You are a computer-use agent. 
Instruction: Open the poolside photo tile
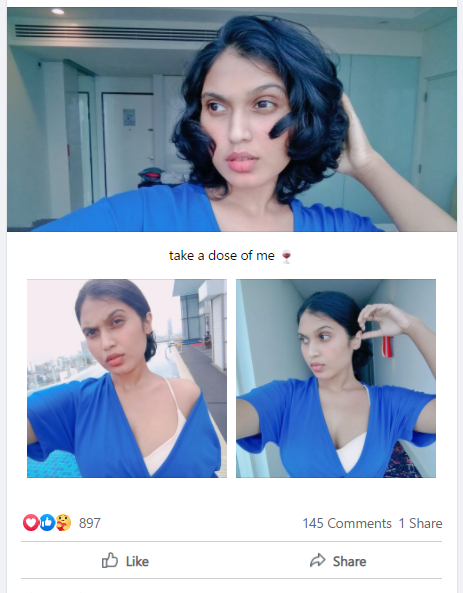pos(127,378)
